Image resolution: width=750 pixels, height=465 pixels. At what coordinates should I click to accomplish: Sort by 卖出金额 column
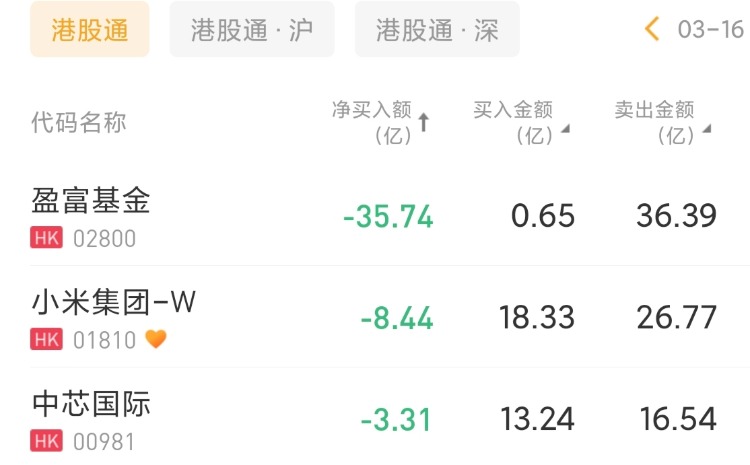pos(662,123)
